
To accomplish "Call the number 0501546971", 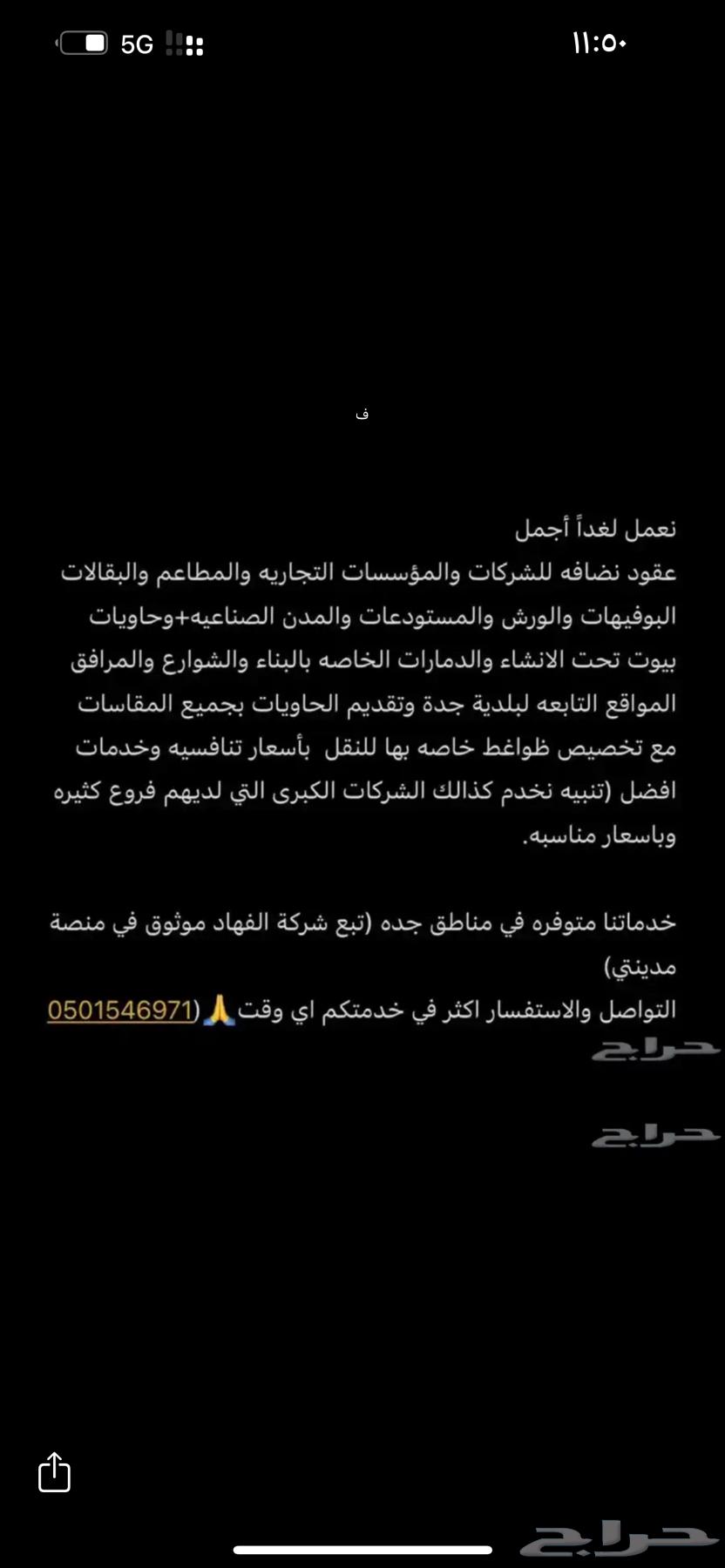I will point(120,1010).
